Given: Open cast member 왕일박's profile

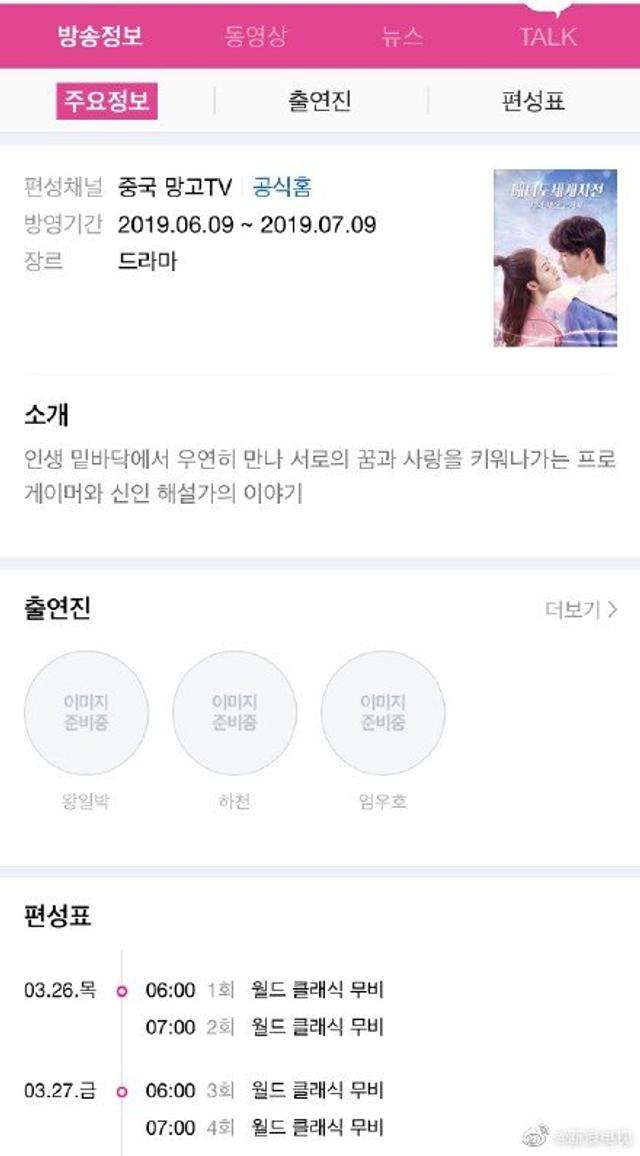Looking at the screenshot, I should click(x=86, y=731).
